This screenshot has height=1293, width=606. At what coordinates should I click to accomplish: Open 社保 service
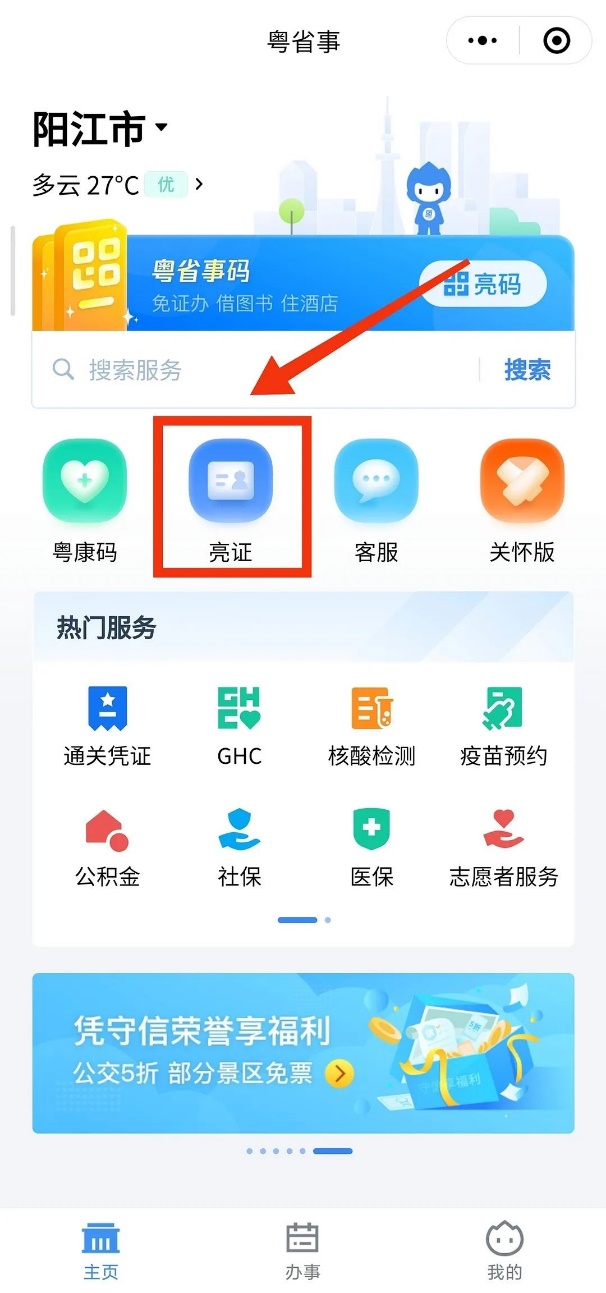239,846
